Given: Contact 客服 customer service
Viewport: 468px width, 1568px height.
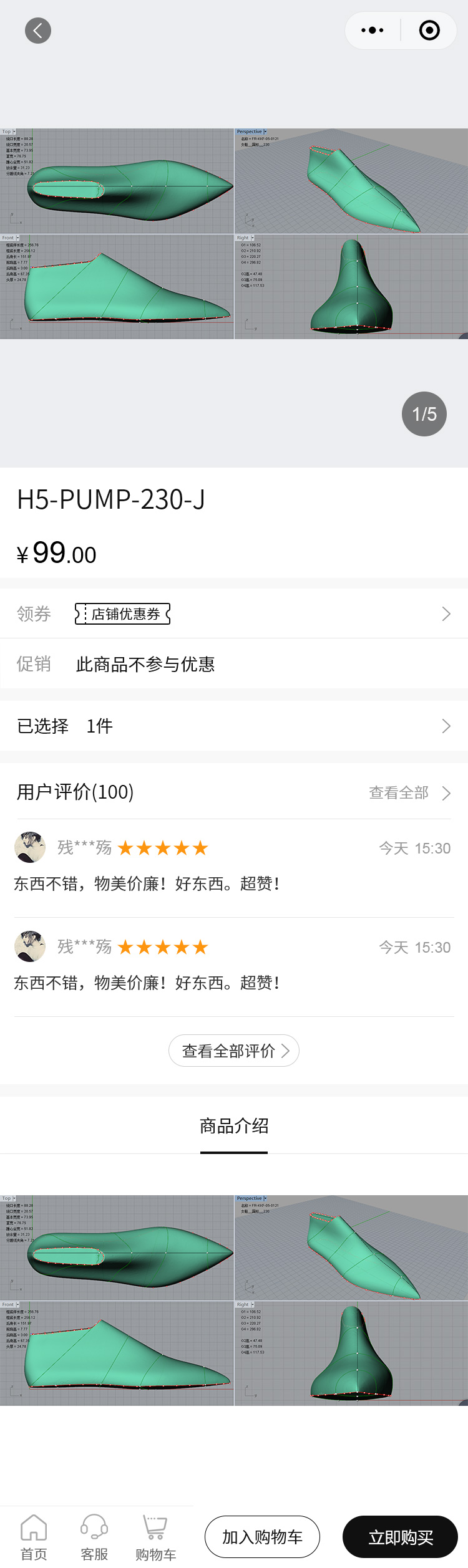Looking at the screenshot, I should click(x=94, y=1537).
